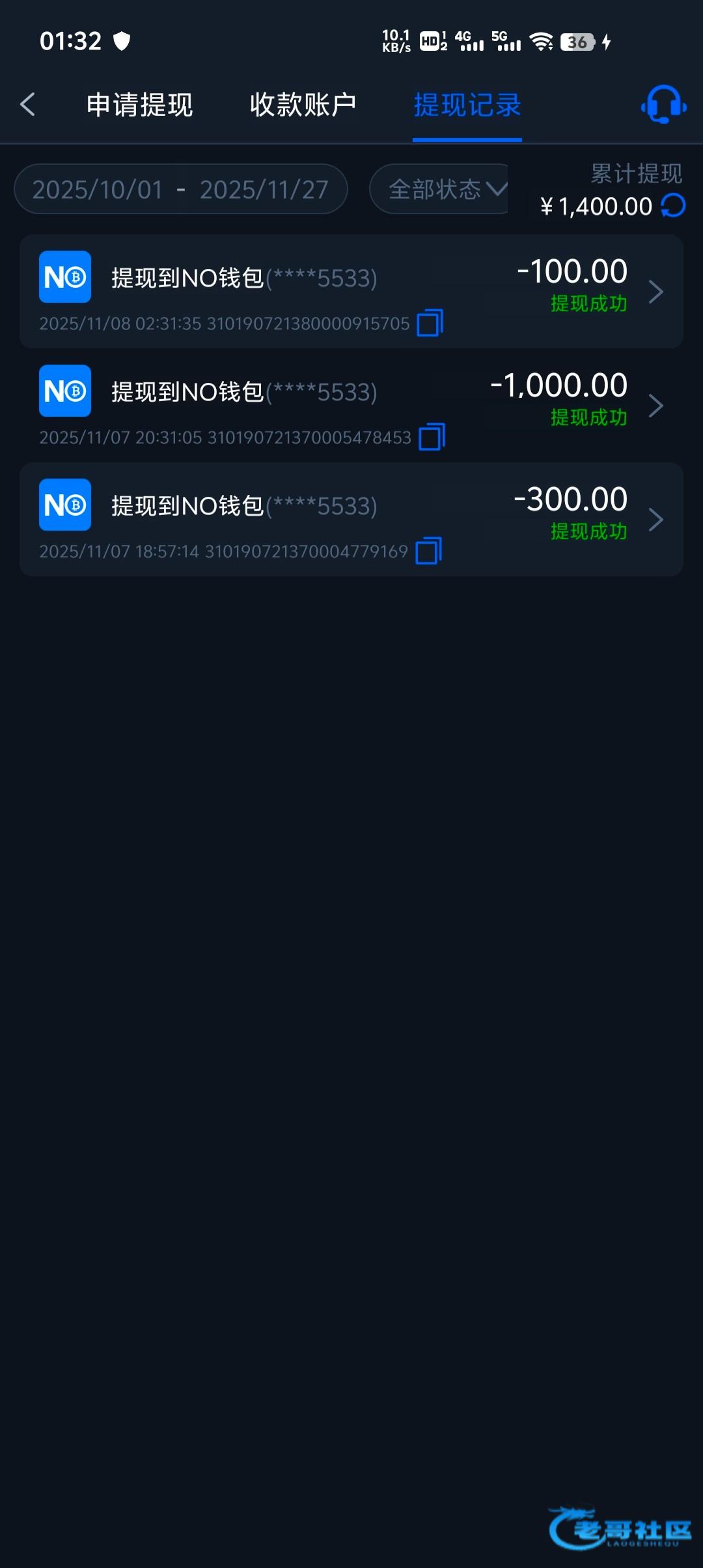Copy order number ending in 915705
This screenshot has width=703, height=1568.
coord(430,323)
